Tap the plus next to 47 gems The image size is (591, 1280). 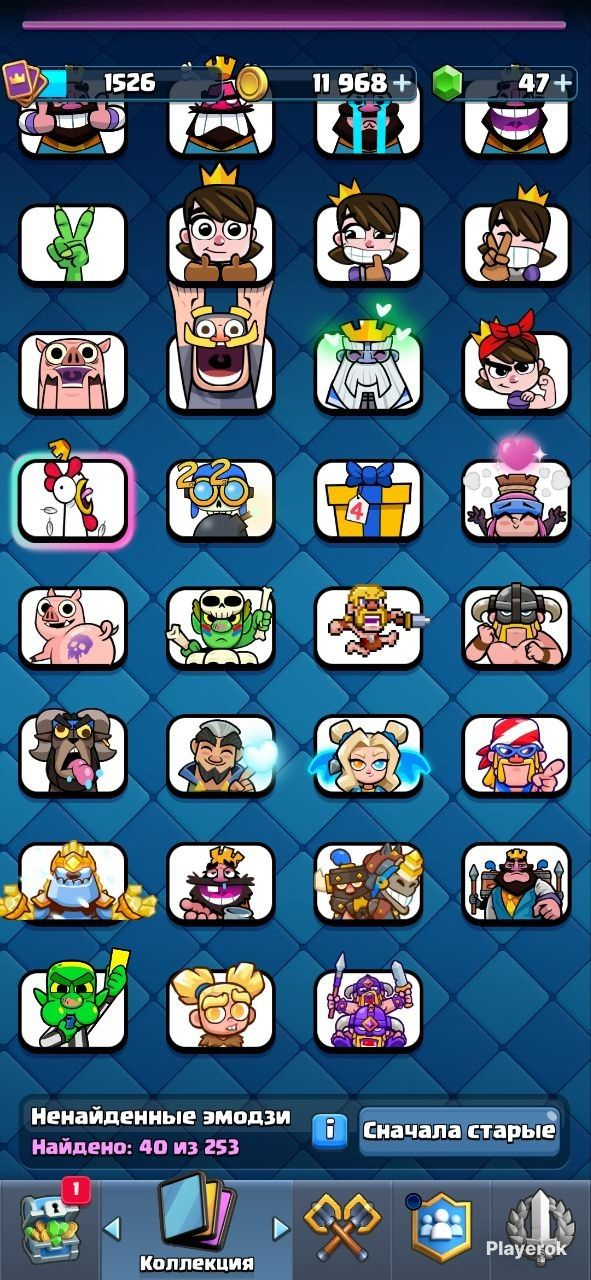pyautogui.click(x=563, y=84)
